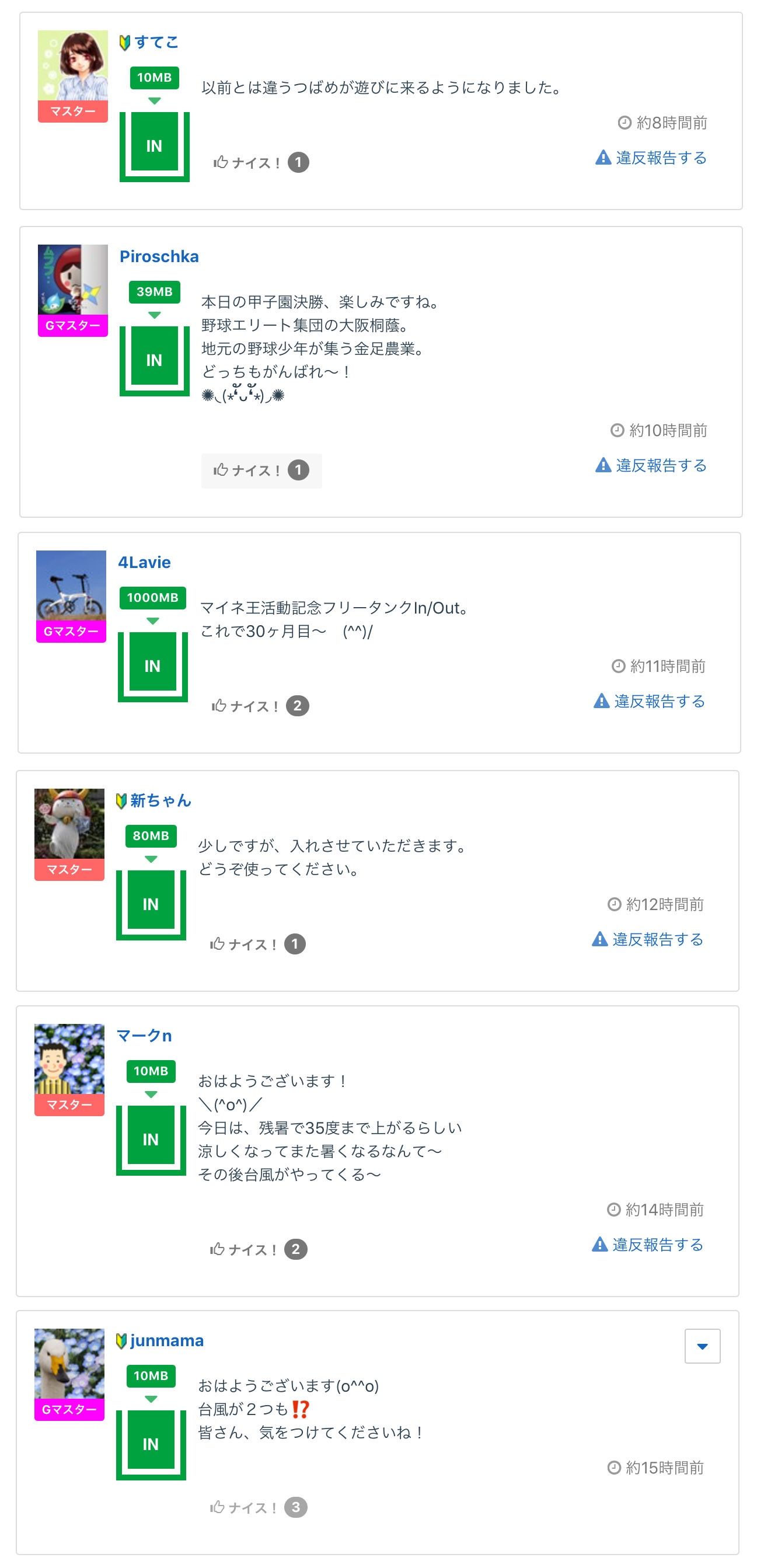Open junmama's profile link
This screenshot has width=764, height=1568.
167,1340
